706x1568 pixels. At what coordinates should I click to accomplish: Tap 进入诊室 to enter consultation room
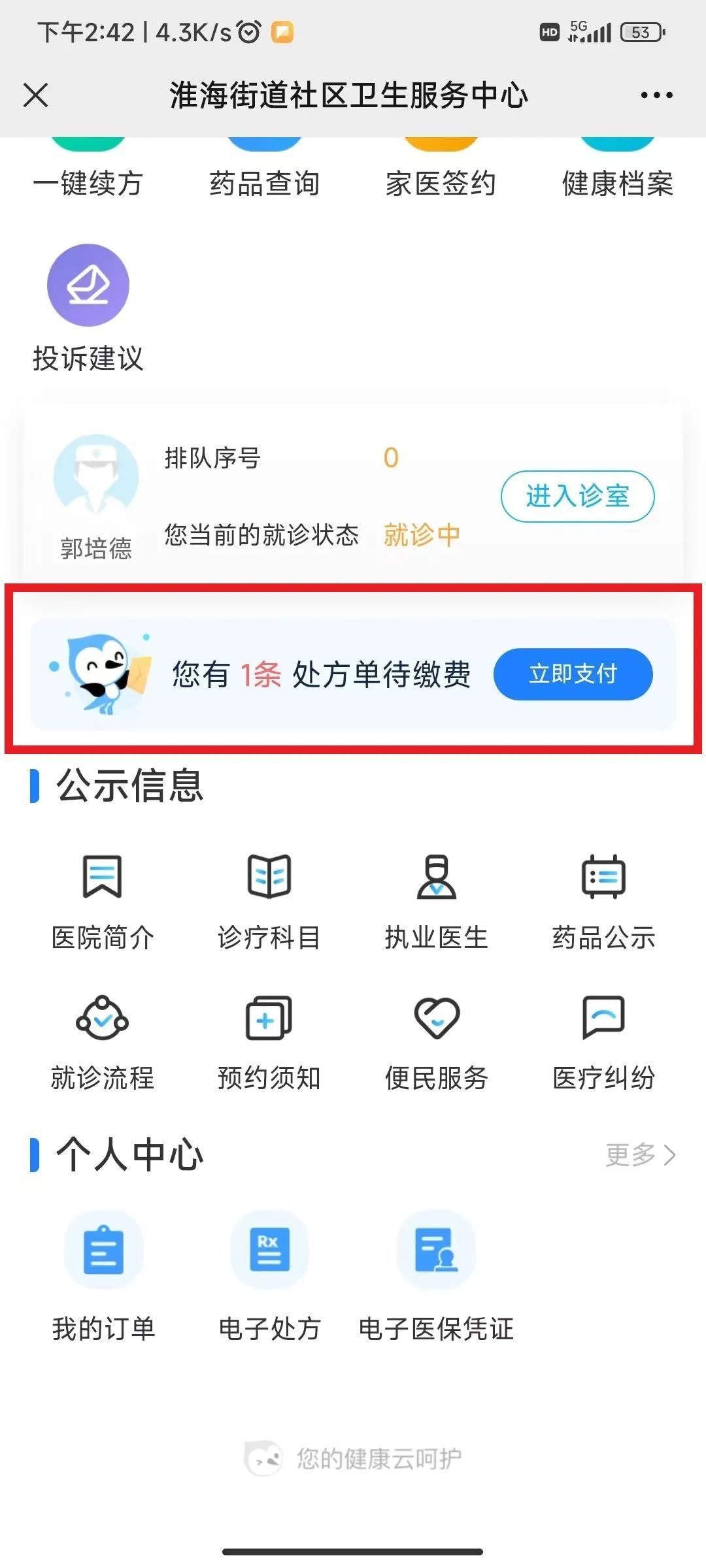coord(577,497)
